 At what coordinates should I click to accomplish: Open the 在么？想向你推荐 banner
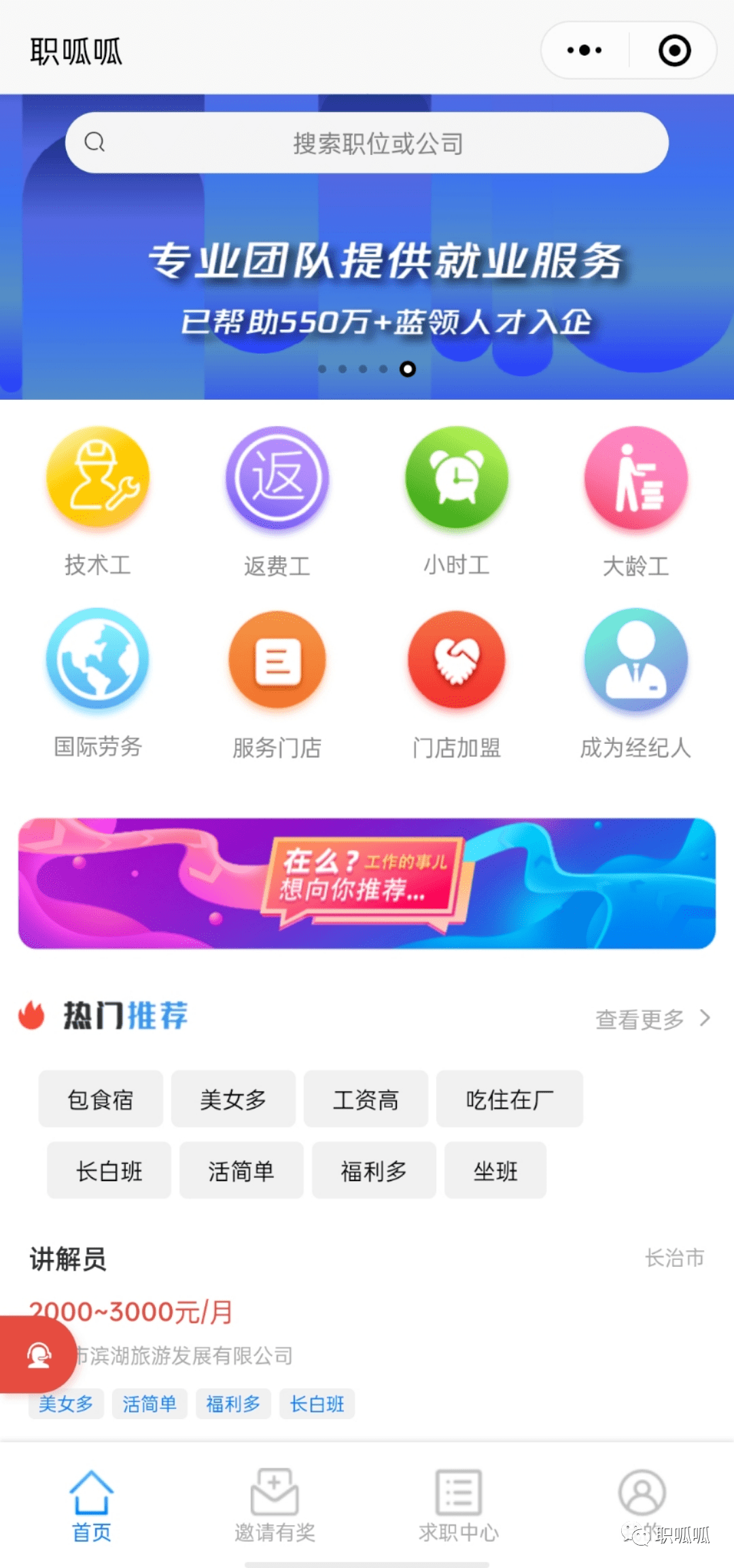367,883
